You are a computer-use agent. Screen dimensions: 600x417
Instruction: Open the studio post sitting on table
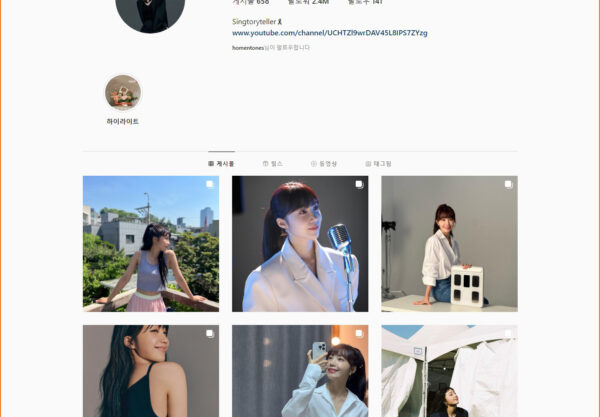point(449,243)
